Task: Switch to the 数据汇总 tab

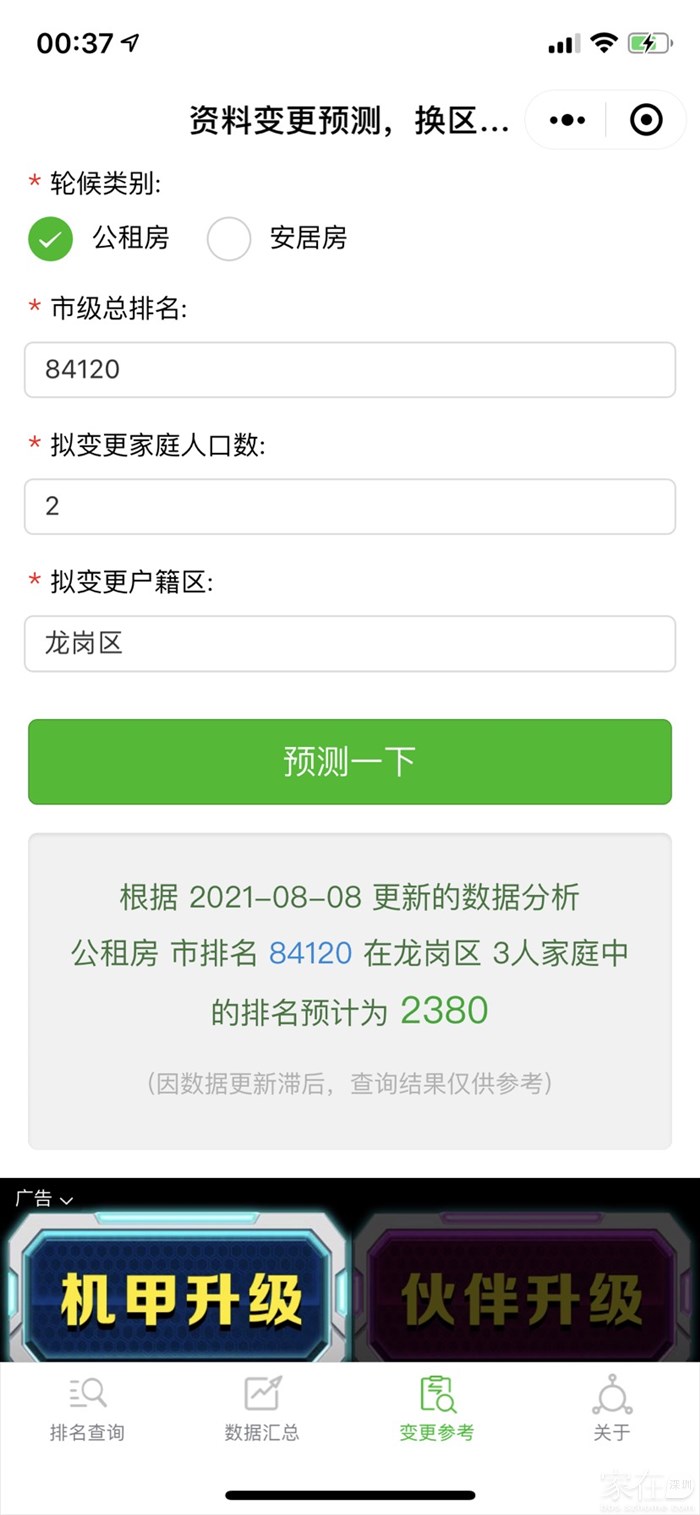Action: click(262, 1408)
